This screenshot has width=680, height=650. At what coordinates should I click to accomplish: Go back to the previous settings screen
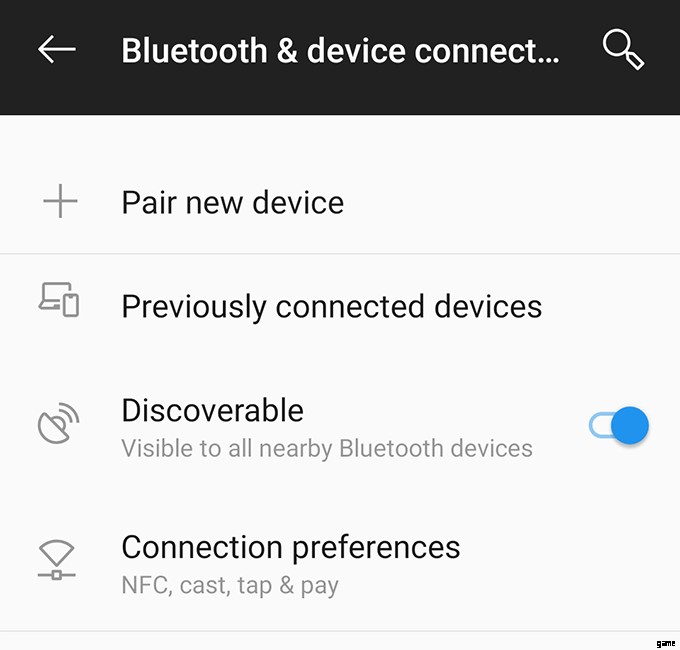(57, 50)
